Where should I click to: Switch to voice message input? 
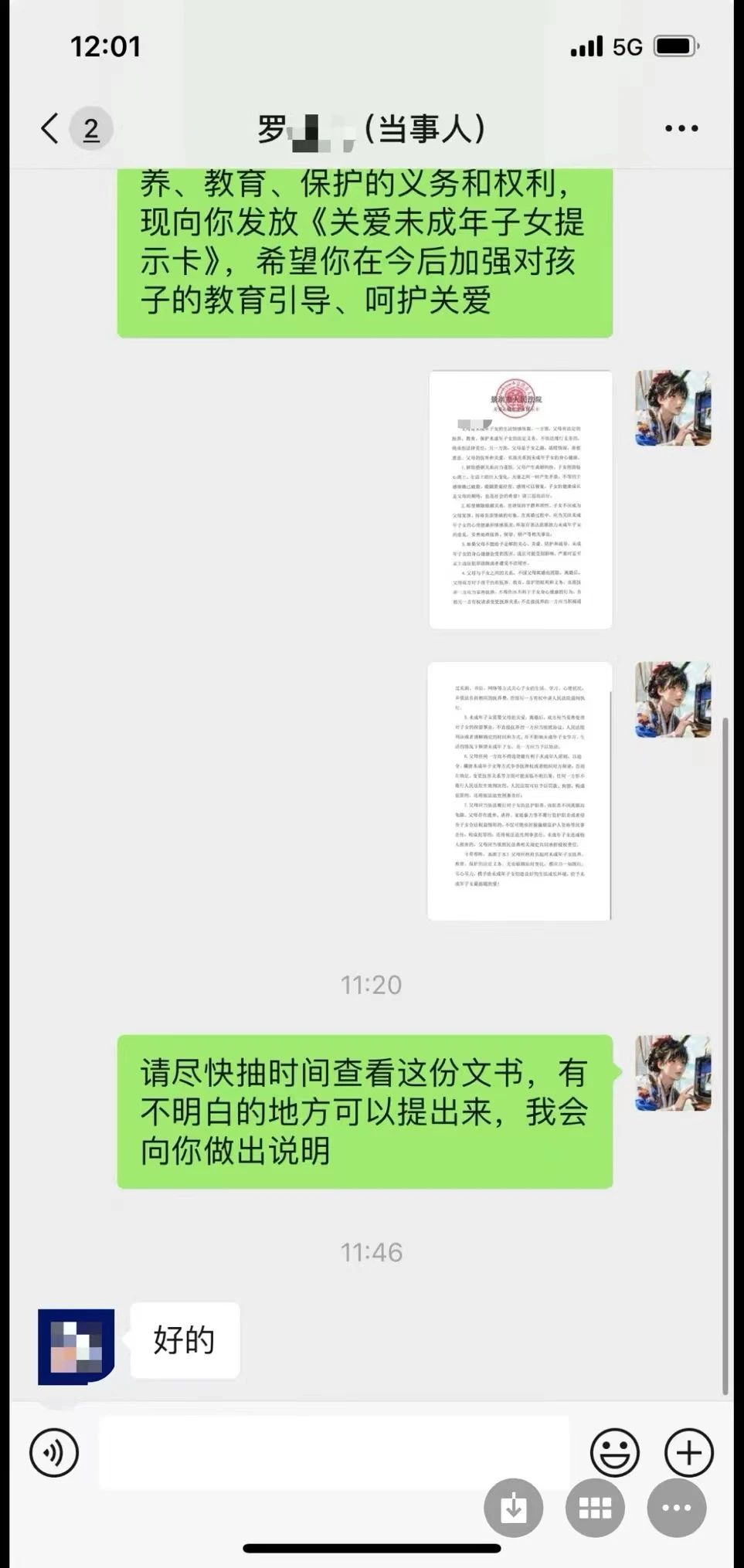(54, 1453)
